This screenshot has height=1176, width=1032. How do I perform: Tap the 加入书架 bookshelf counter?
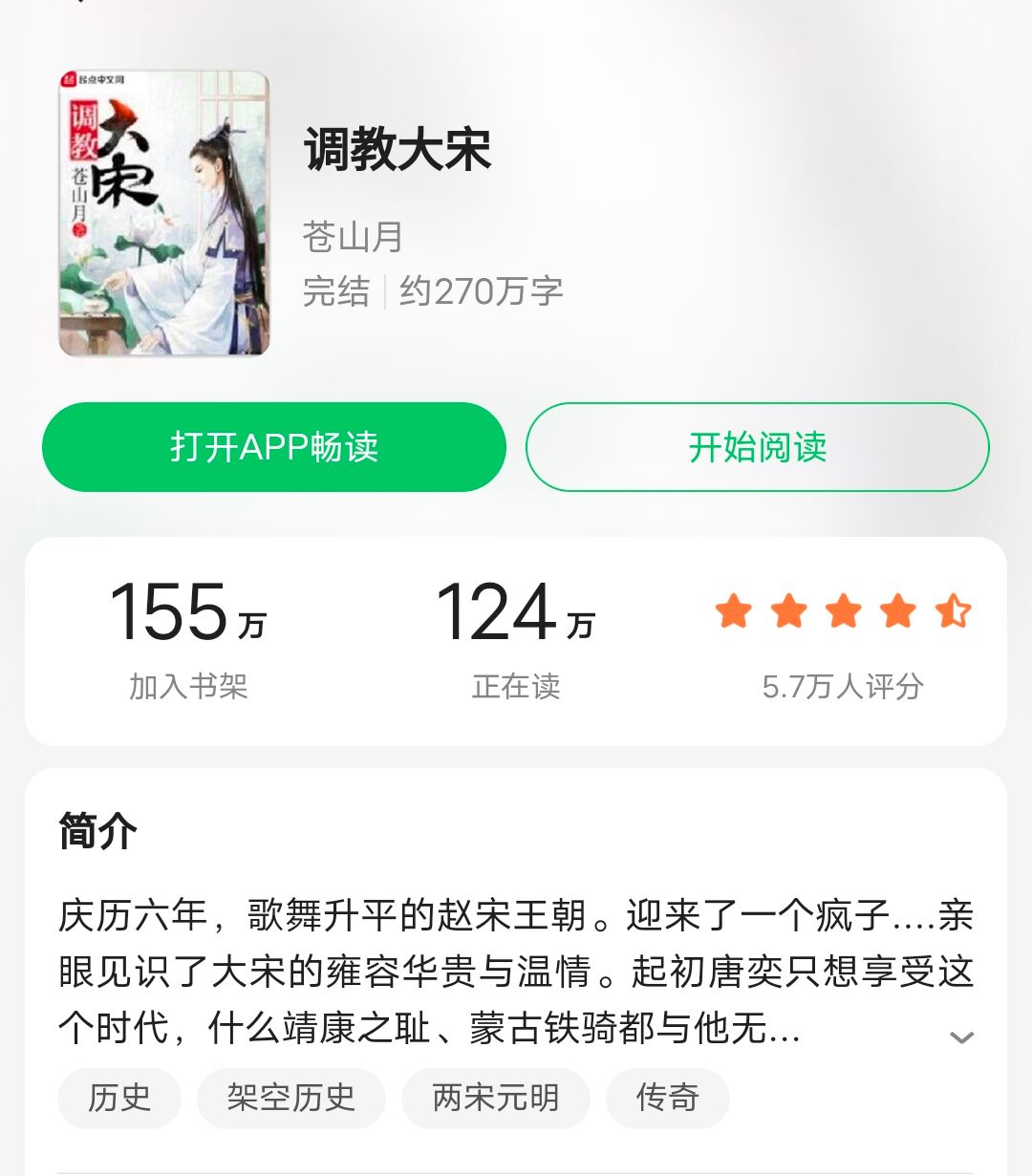click(188, 640)
